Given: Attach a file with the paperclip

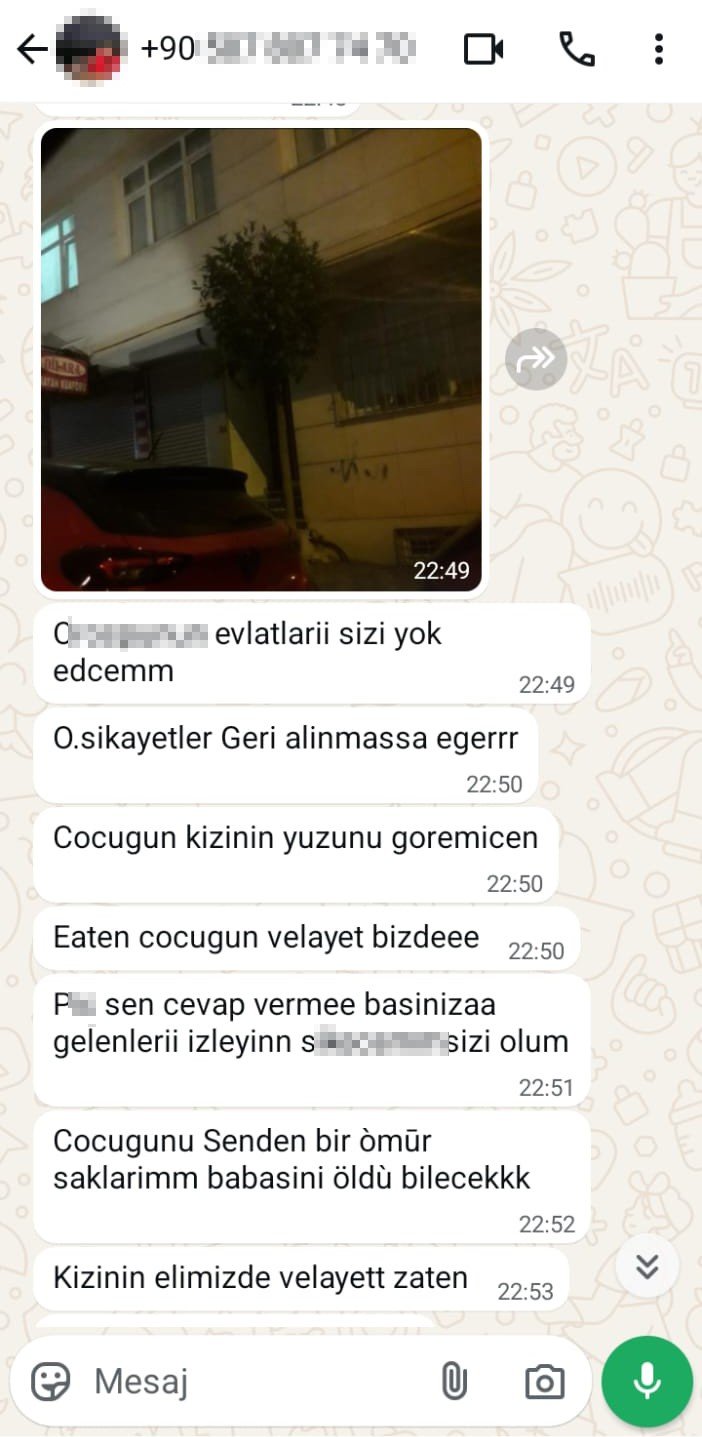Looking at the screenshot, I should [454, 1383].
